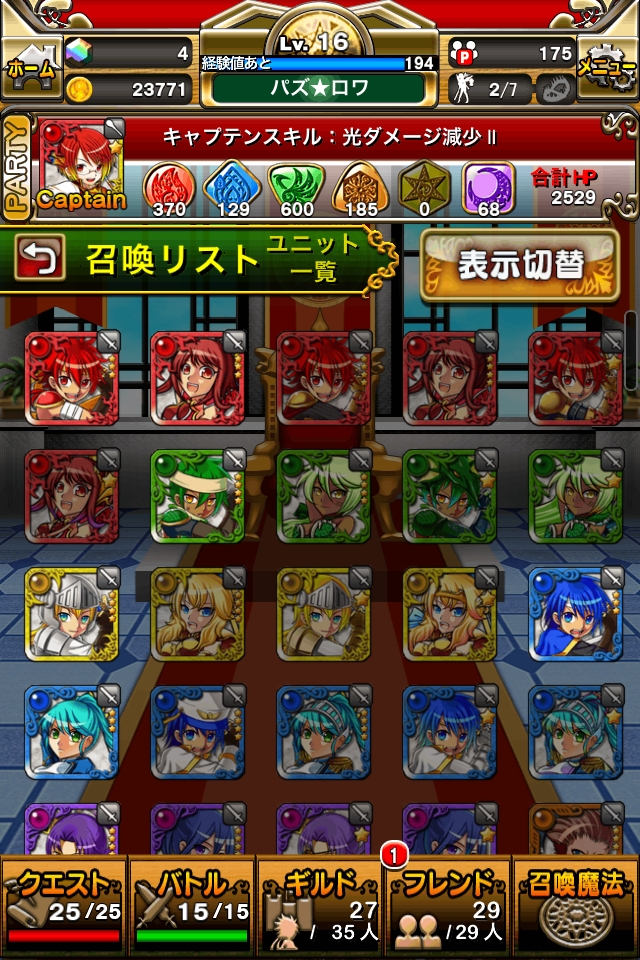Tap the back arrow beside 召喚リスト
This screenshot has height=960, width=640.
tap(40, 258)
